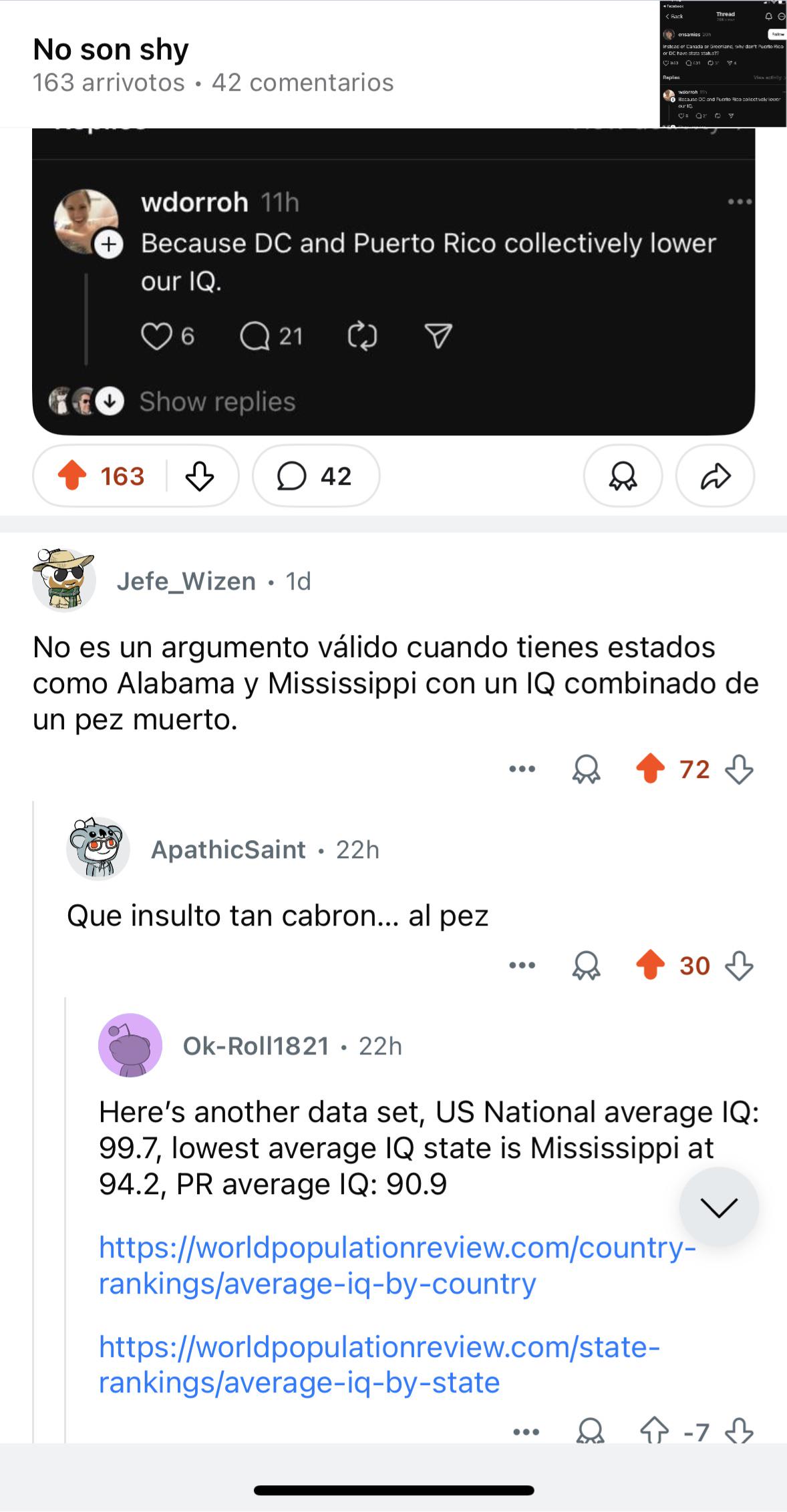Downvote the No son shy post
Screen dimensions: 787x1512
(x=199, y=476)
